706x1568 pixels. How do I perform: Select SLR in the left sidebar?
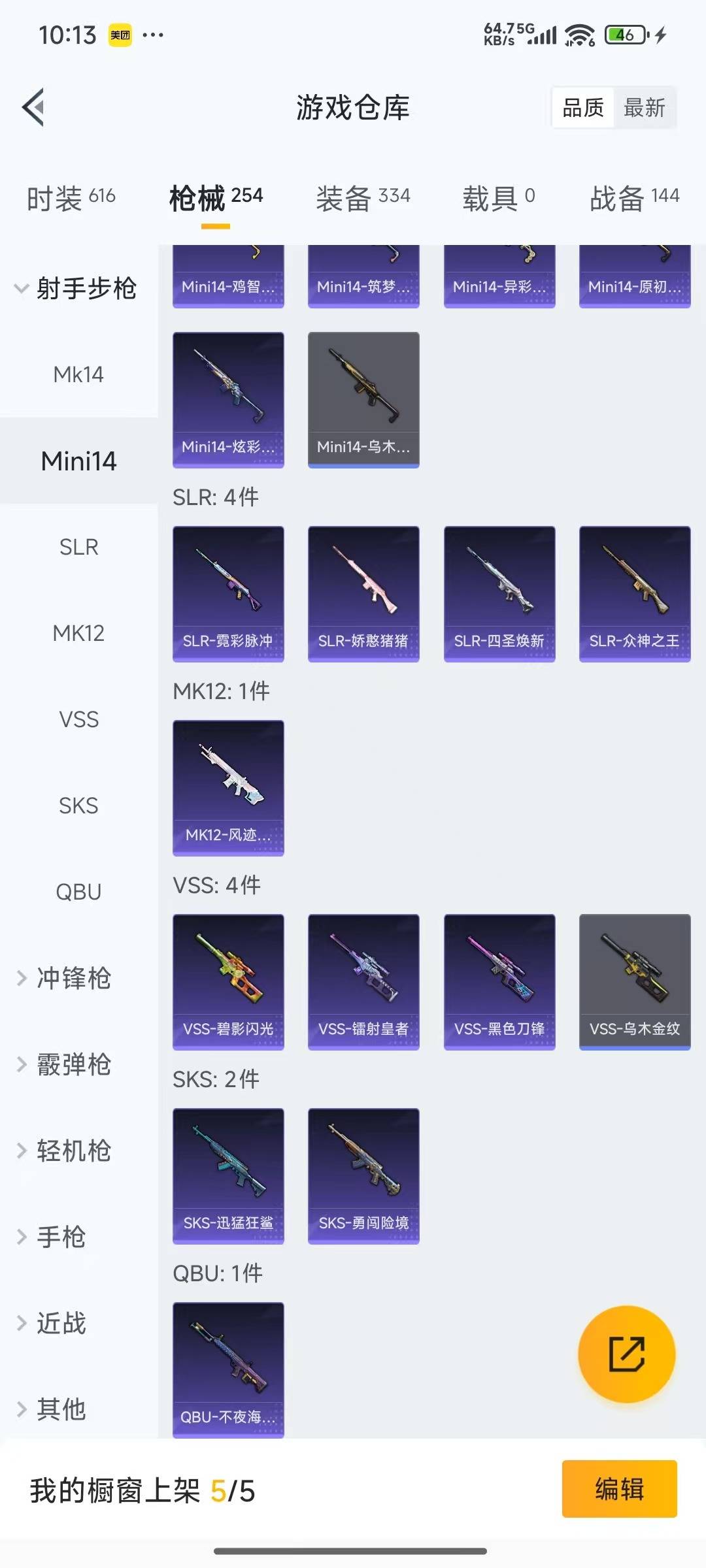point(78,547)
